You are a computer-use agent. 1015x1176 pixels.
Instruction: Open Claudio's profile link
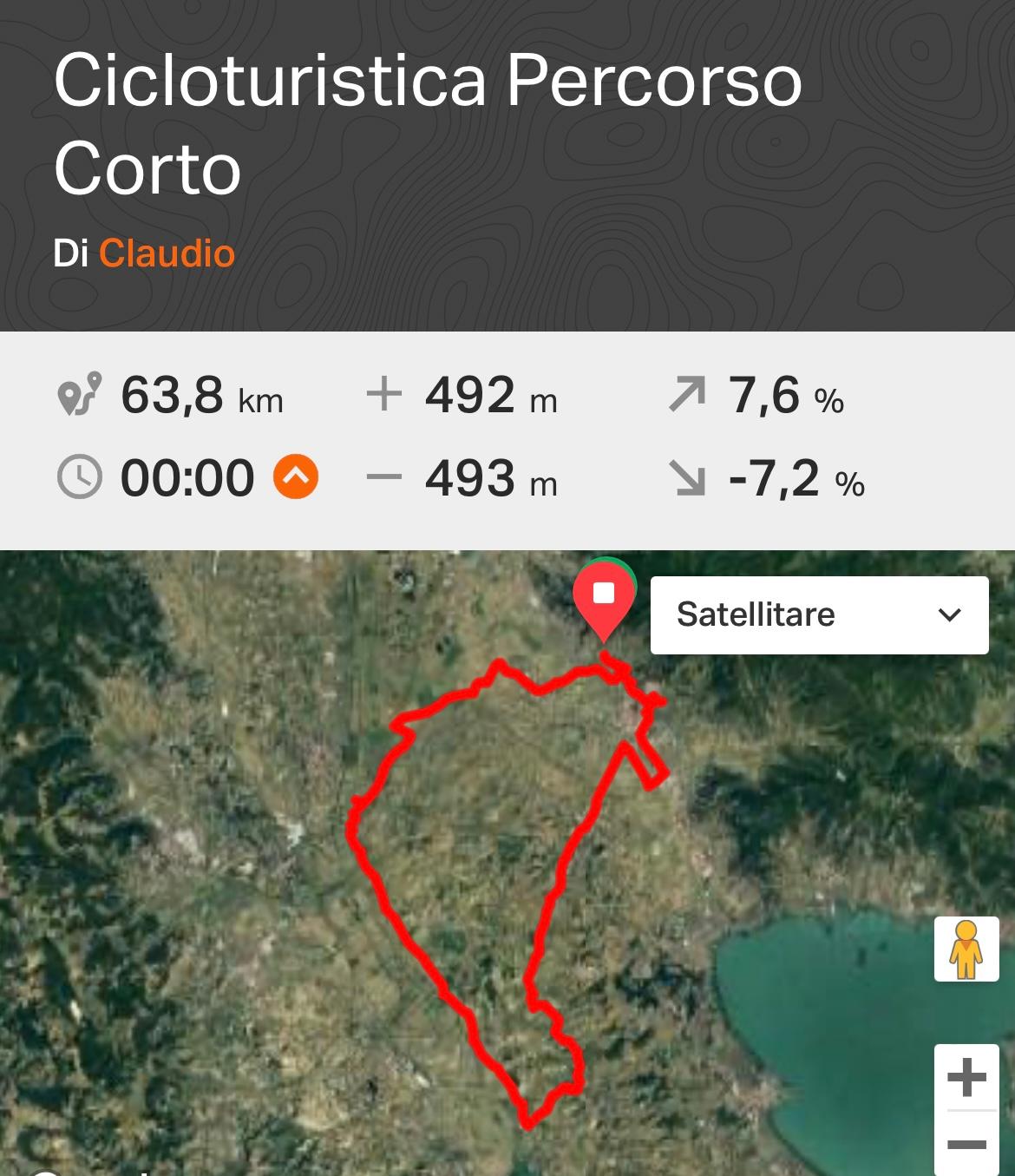tap(167, 253)
